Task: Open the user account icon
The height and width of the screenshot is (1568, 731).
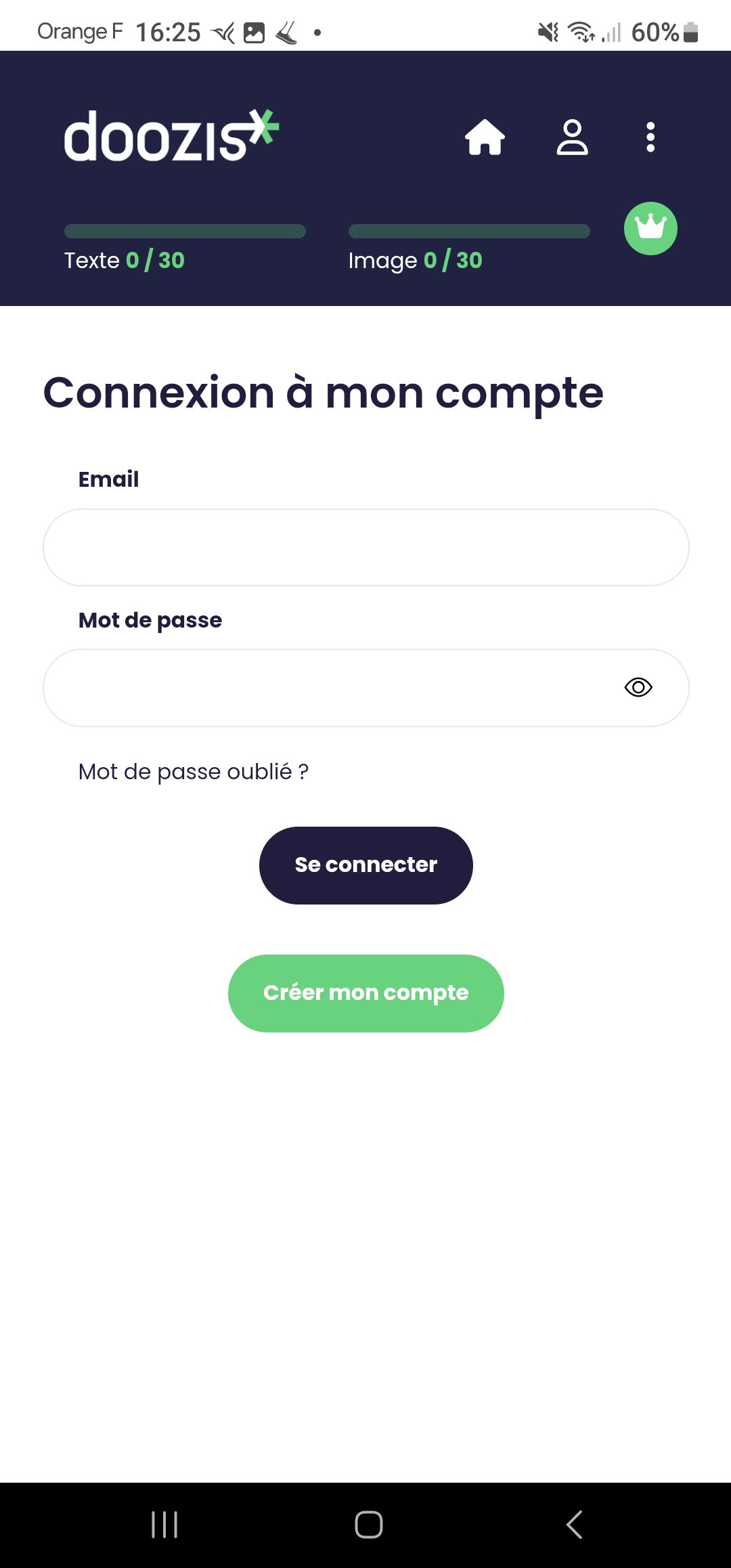Action: [572, 137]
